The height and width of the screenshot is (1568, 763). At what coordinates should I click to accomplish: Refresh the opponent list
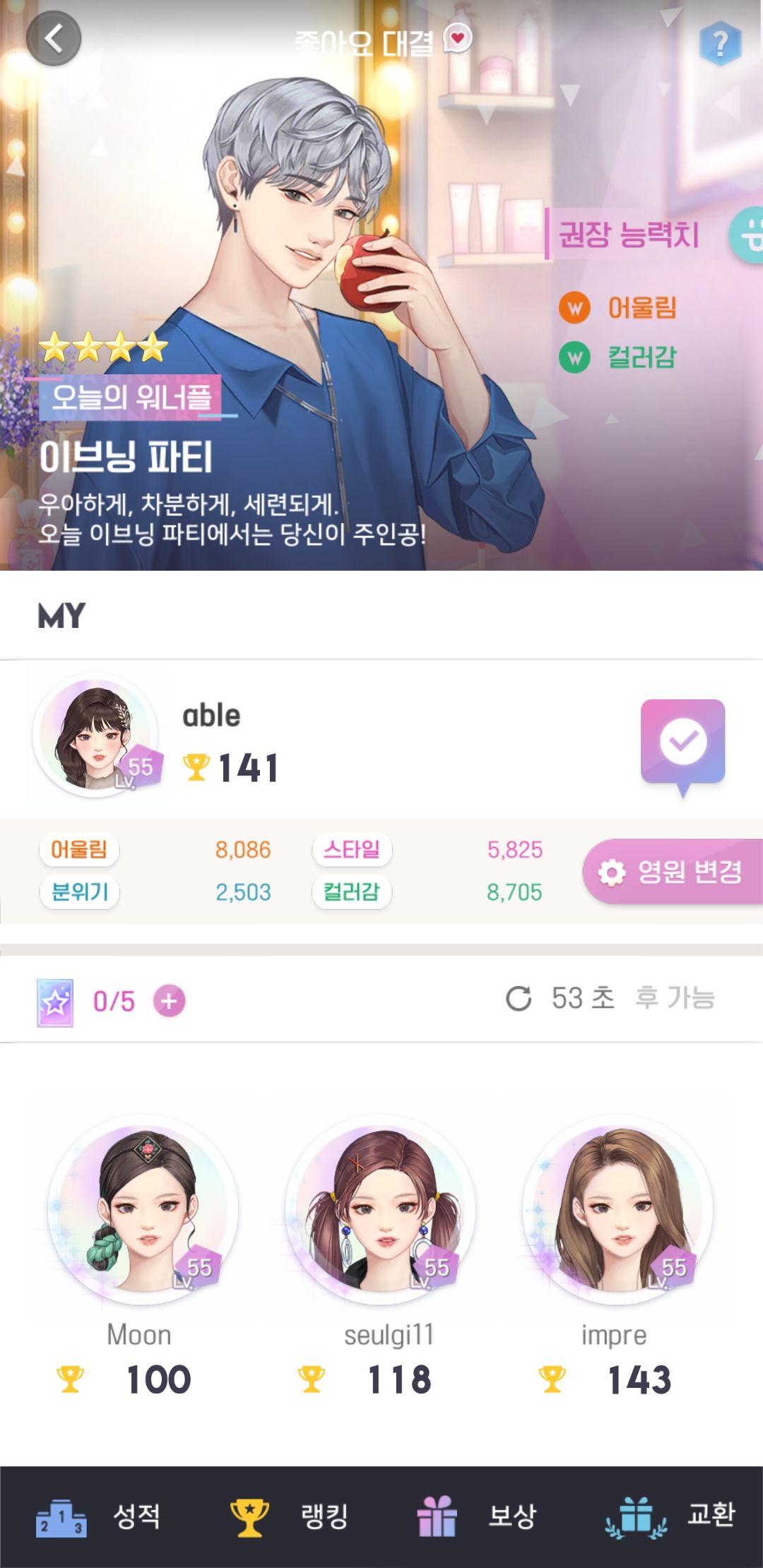pos(519,999)
